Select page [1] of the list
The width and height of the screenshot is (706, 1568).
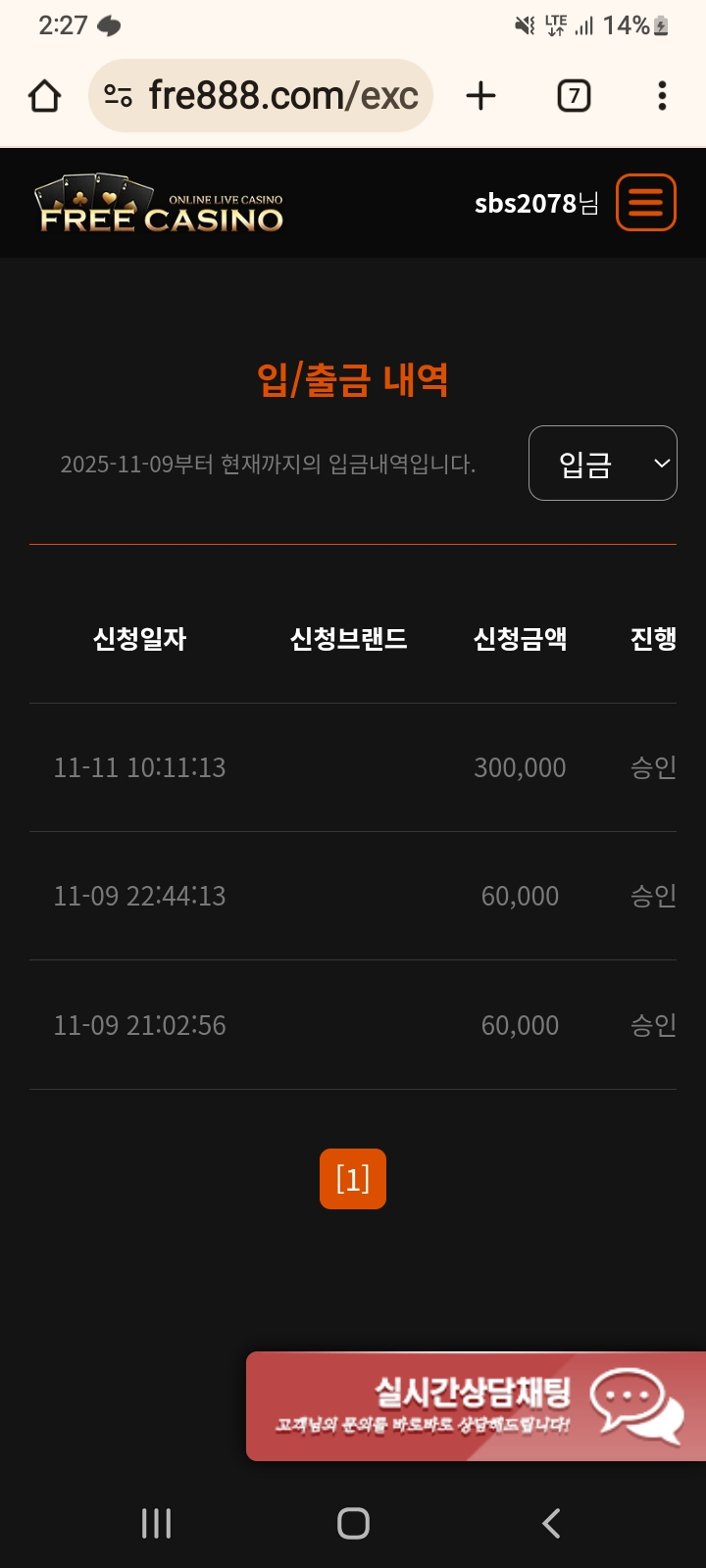coord(353,1179)
